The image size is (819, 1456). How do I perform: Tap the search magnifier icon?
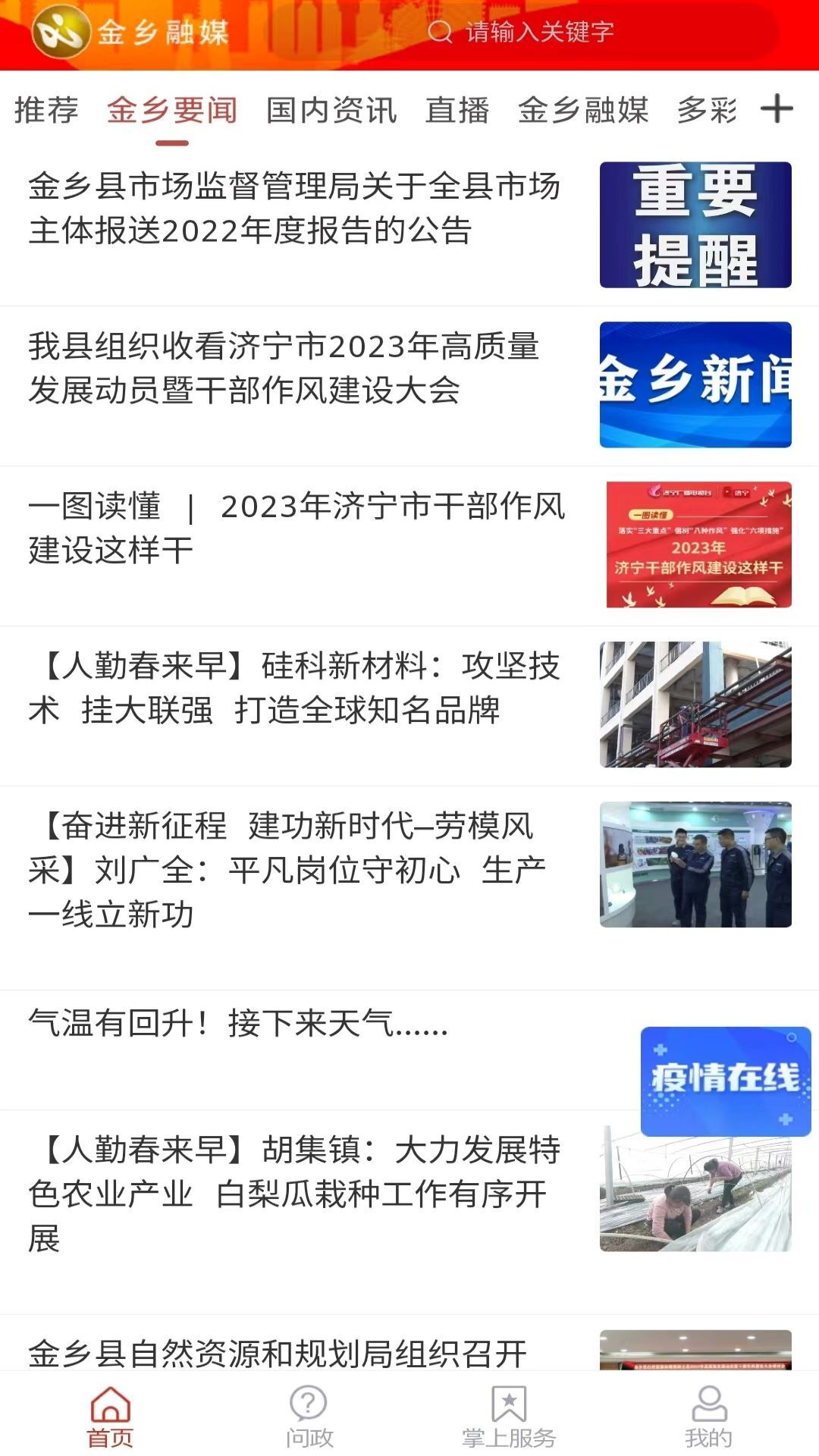point(438,33)
